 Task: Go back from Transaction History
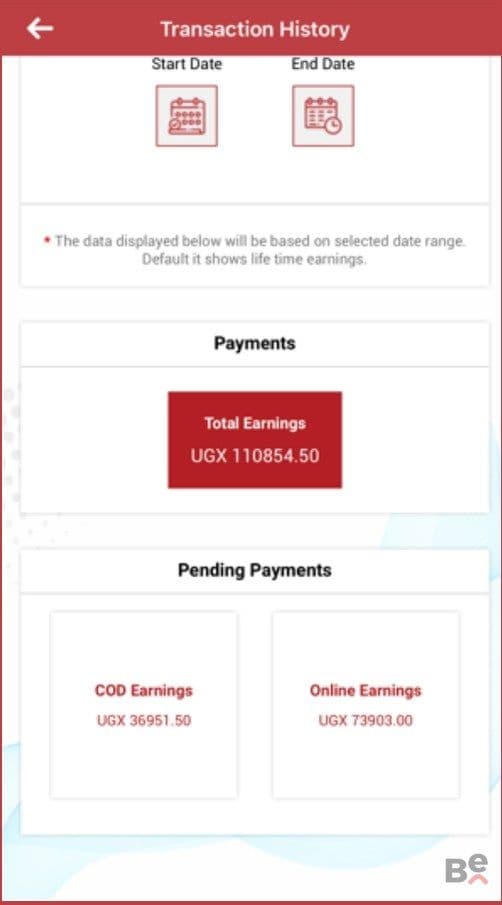point(40,28)
